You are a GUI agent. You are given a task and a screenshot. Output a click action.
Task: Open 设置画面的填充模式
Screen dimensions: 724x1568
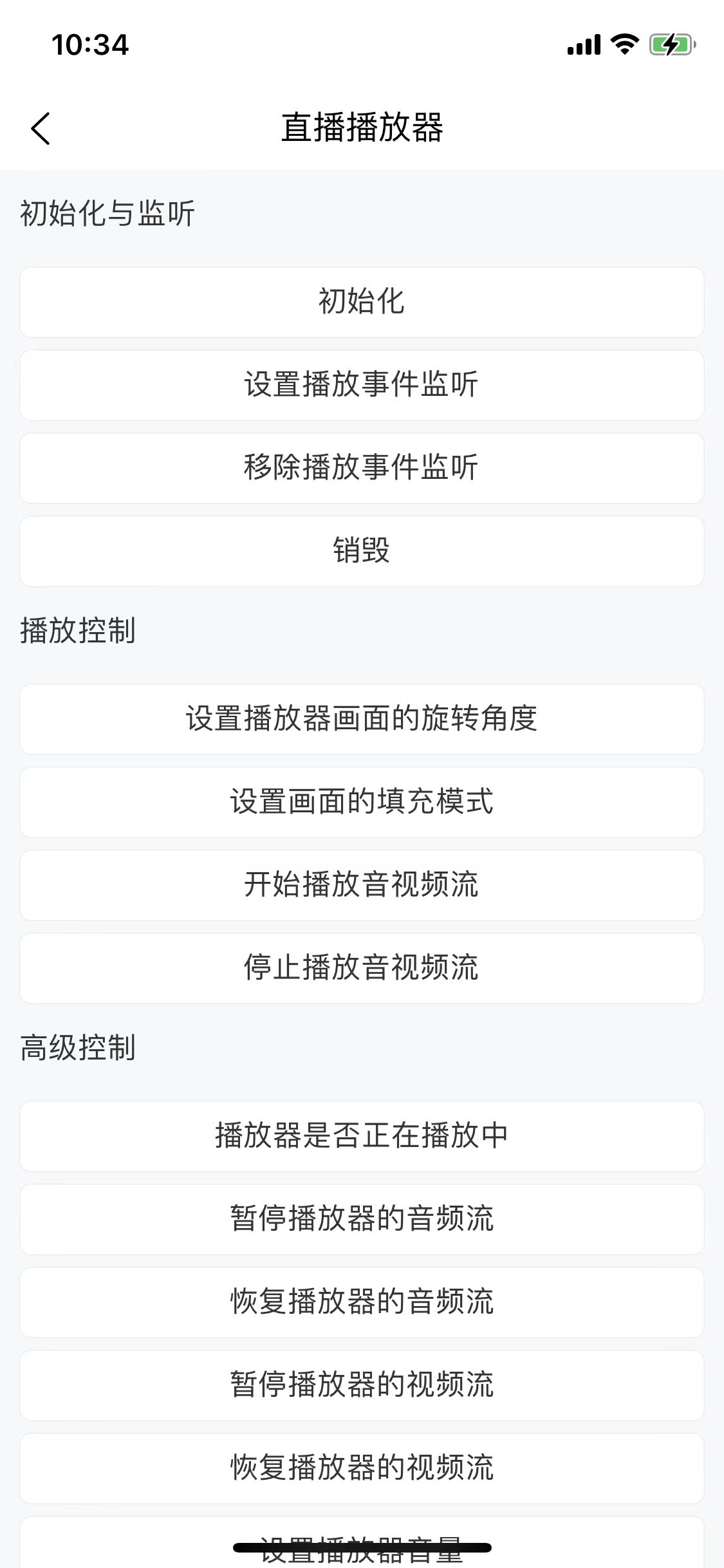click(362, 802)
